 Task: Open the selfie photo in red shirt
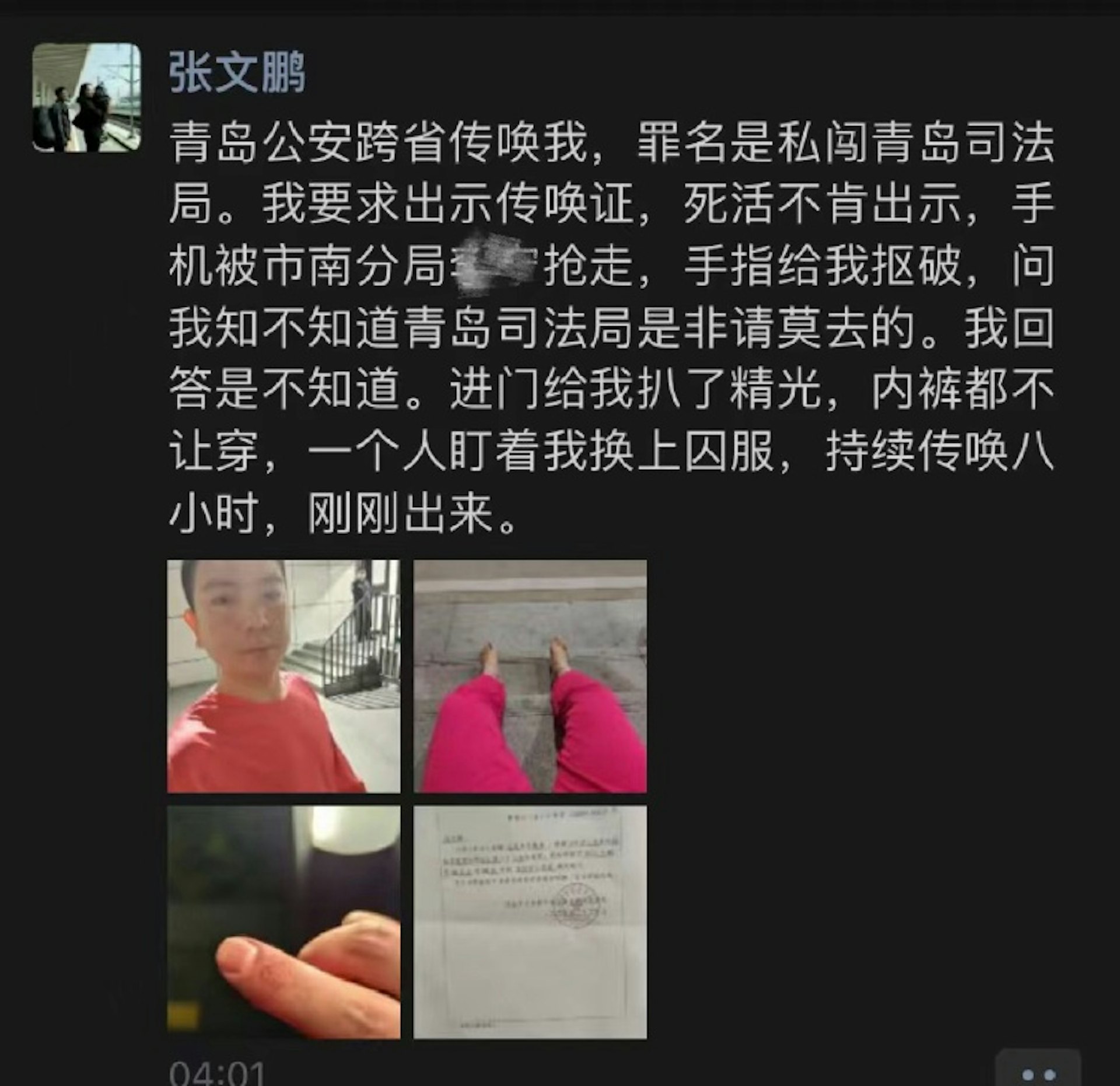tap(283, 676)
